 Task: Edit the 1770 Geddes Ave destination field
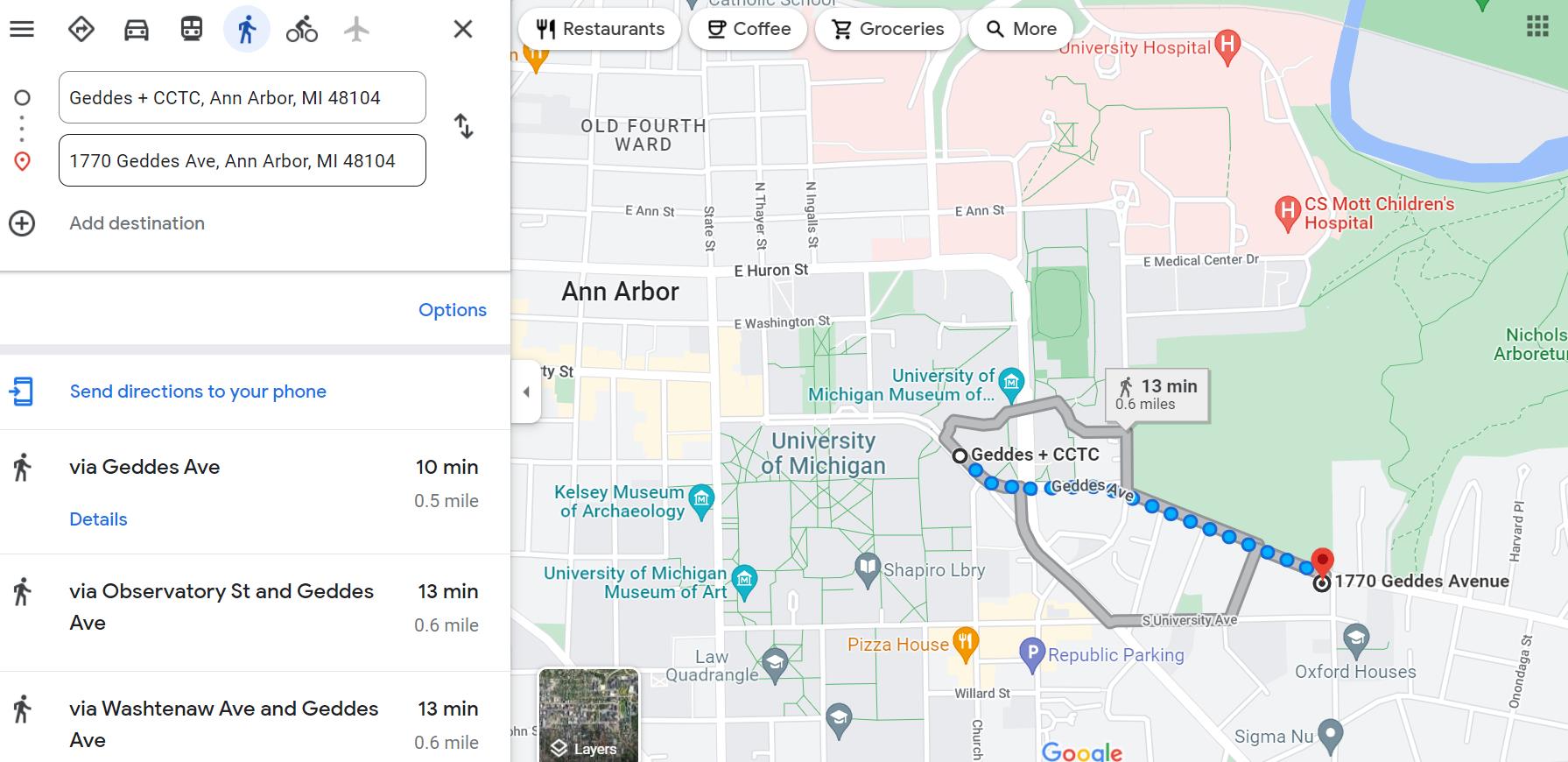pos(242,160)
